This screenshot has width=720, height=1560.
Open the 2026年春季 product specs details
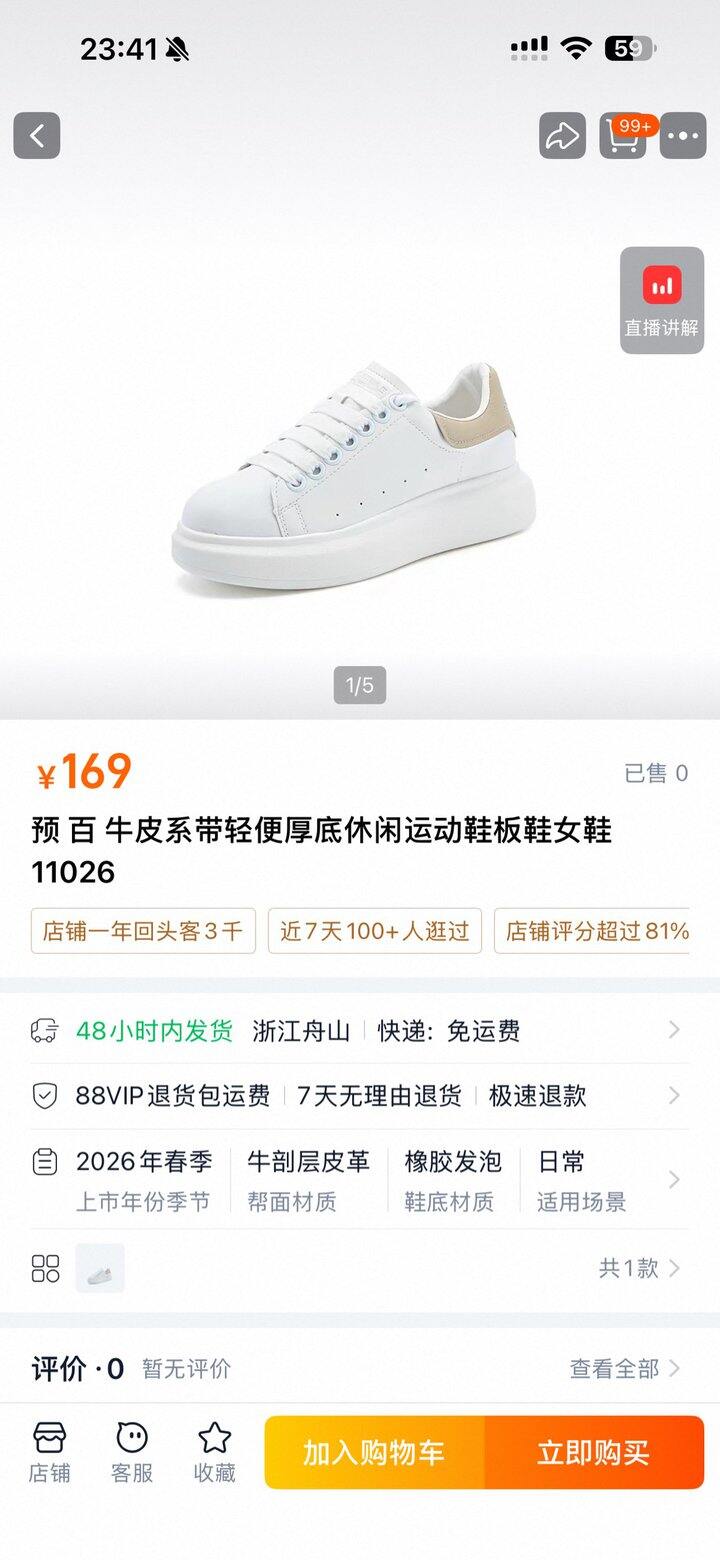coord(360,1175)
